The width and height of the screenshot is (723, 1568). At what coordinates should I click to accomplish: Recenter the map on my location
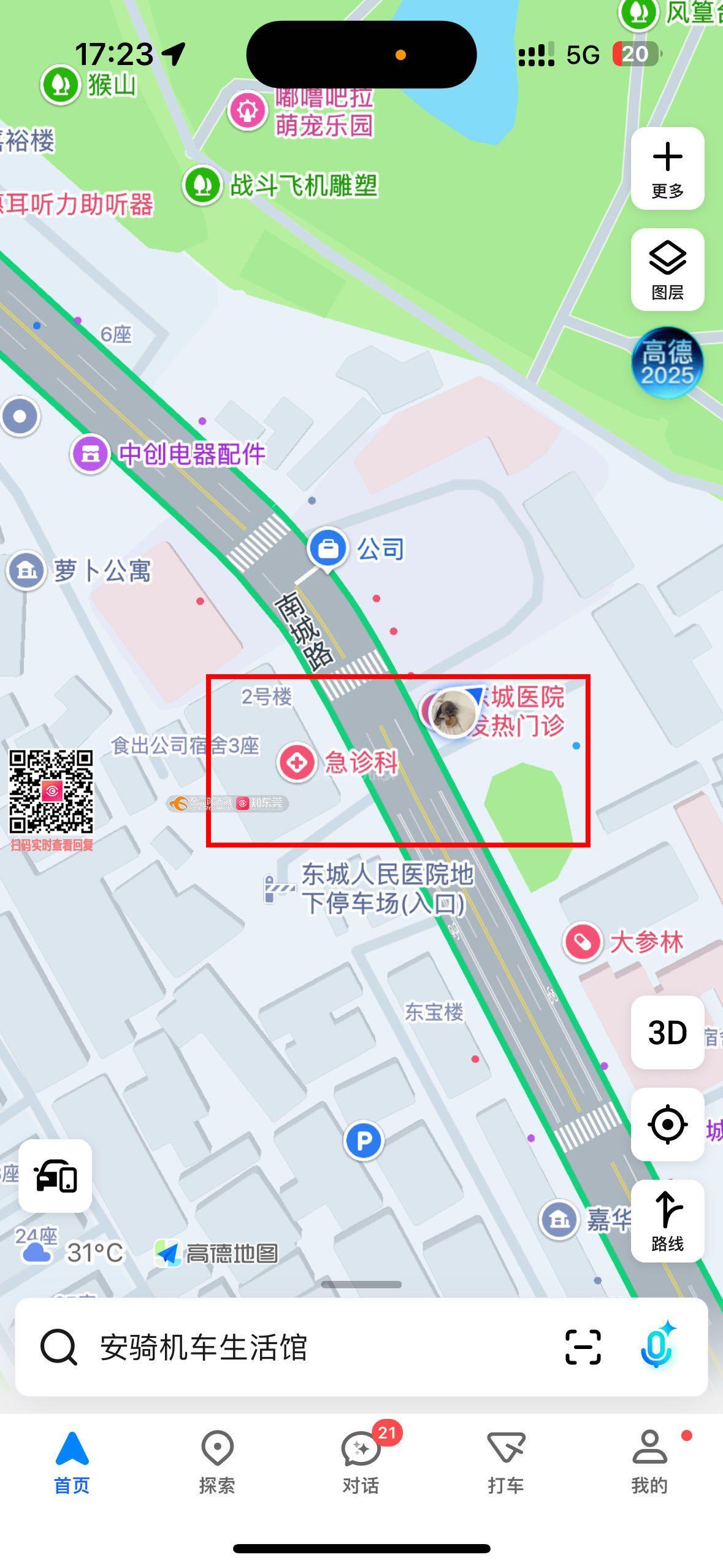pos(667,1124)
